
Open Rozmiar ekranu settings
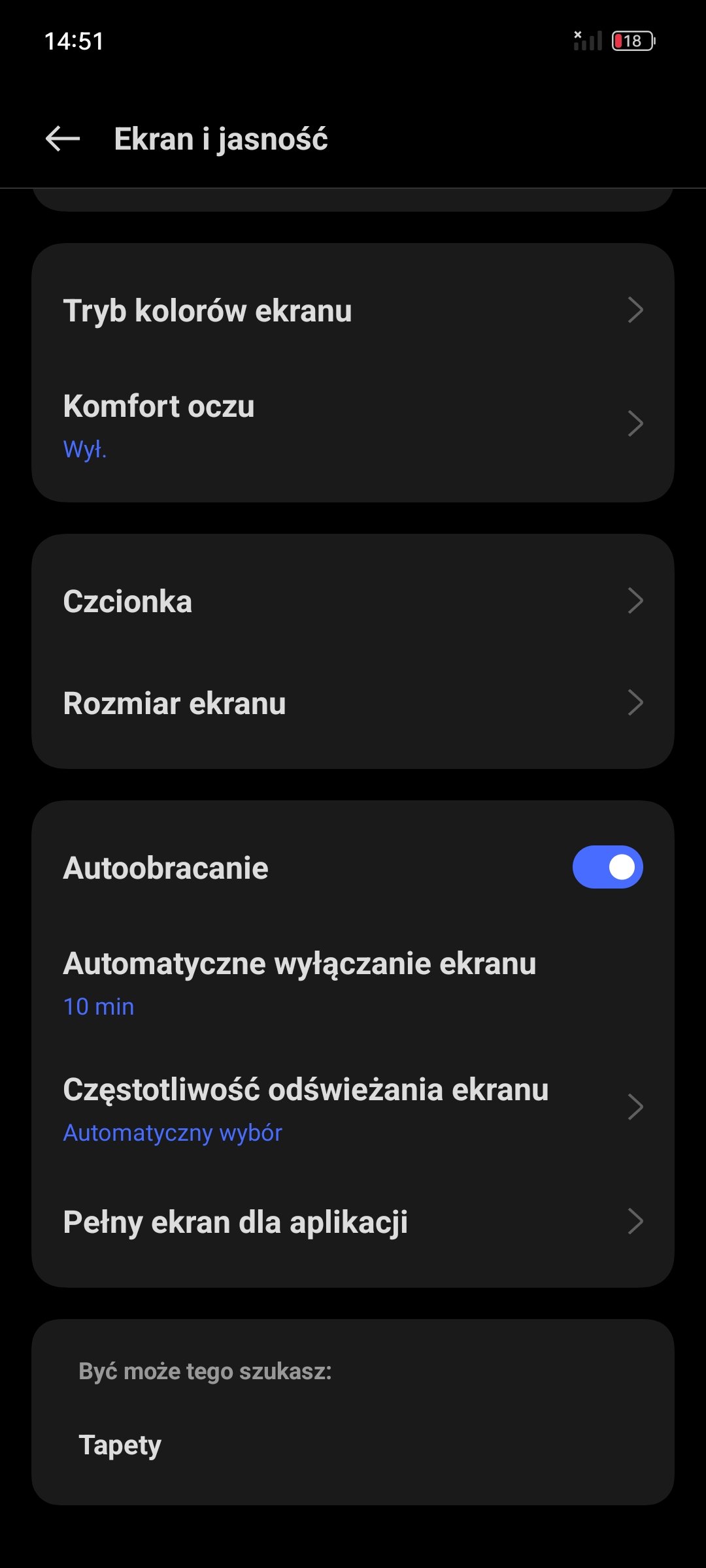(353, 703)
